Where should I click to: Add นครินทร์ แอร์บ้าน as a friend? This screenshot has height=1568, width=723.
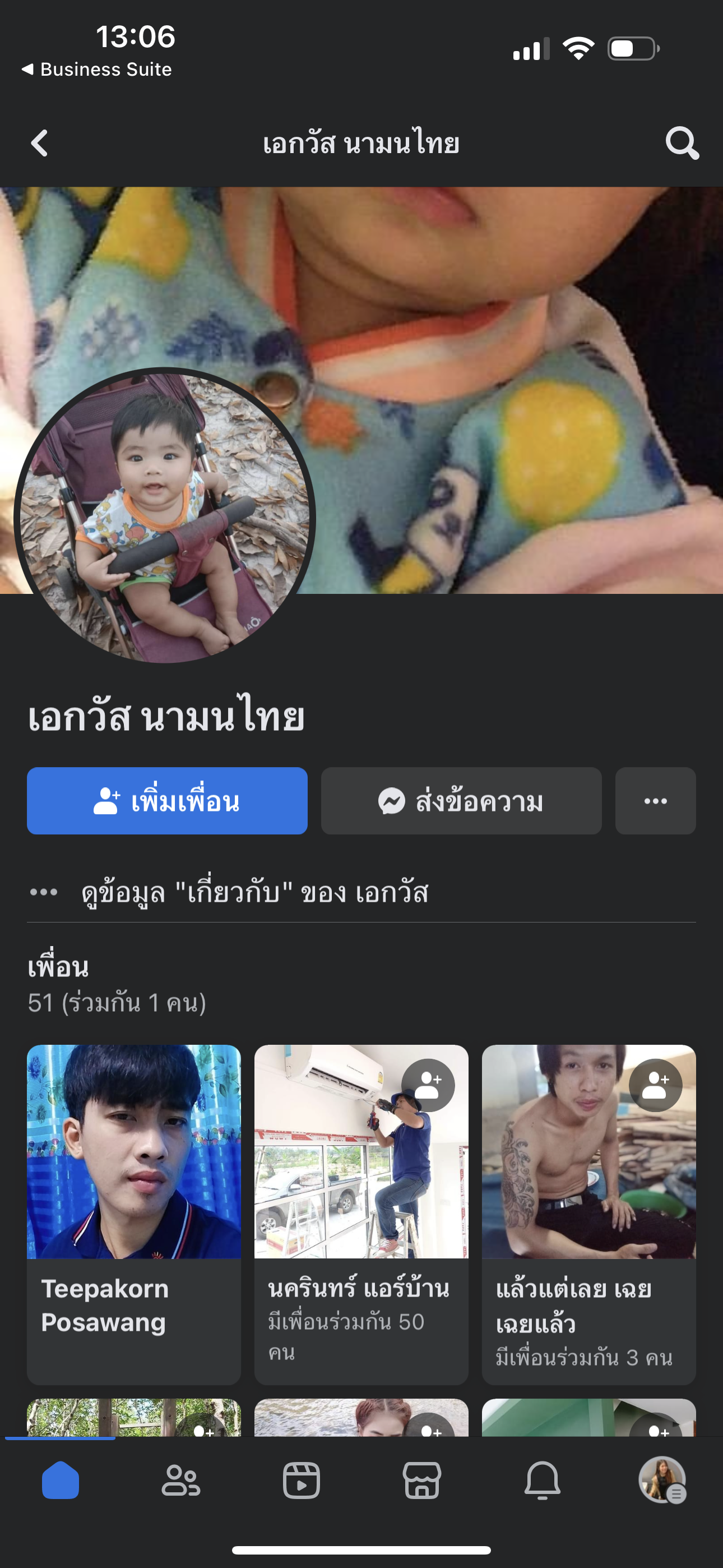pyautogui.click(x=428, y=1085)
